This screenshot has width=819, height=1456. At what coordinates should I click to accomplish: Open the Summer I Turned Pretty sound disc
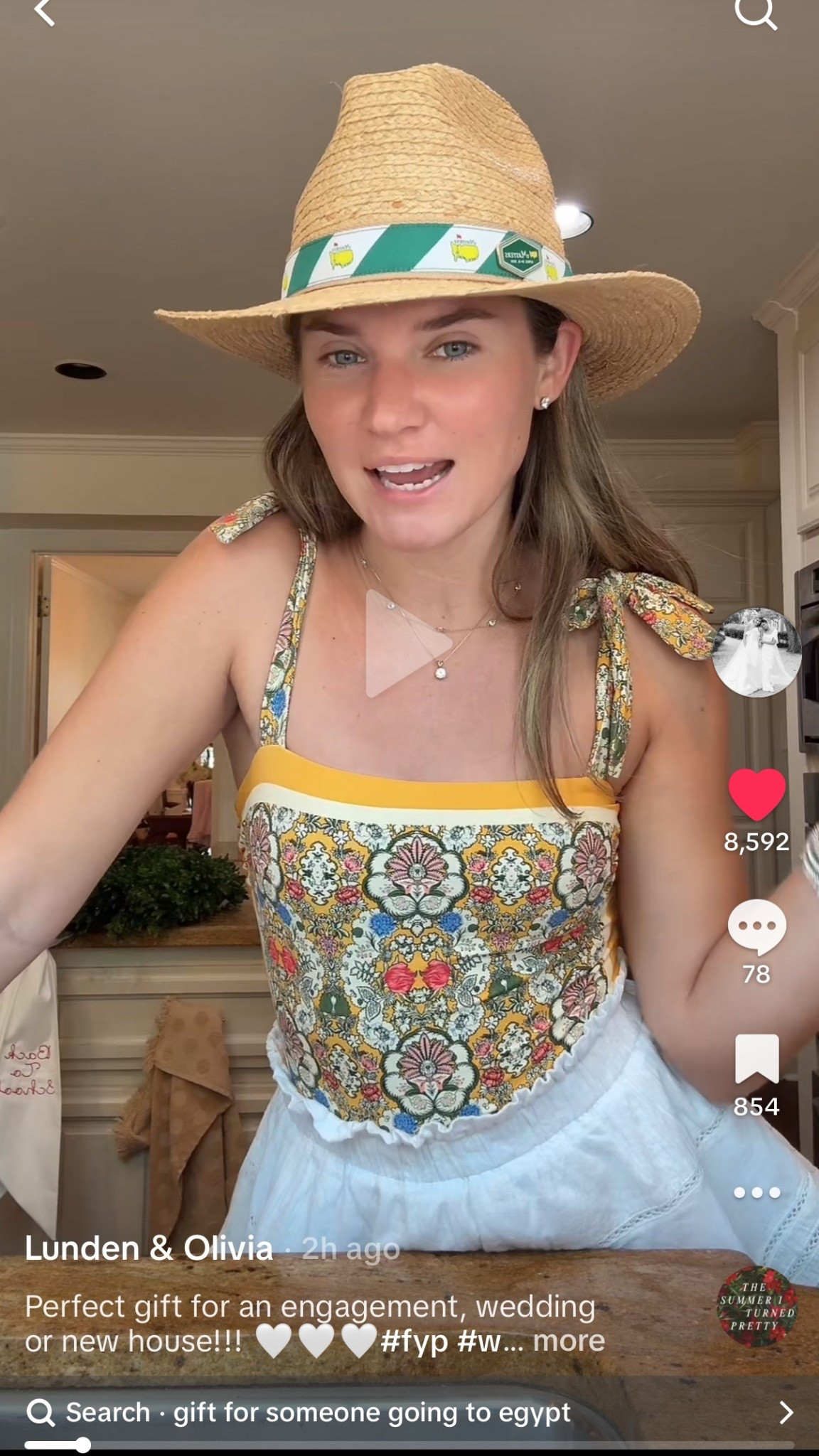(x=756, y=1306)
